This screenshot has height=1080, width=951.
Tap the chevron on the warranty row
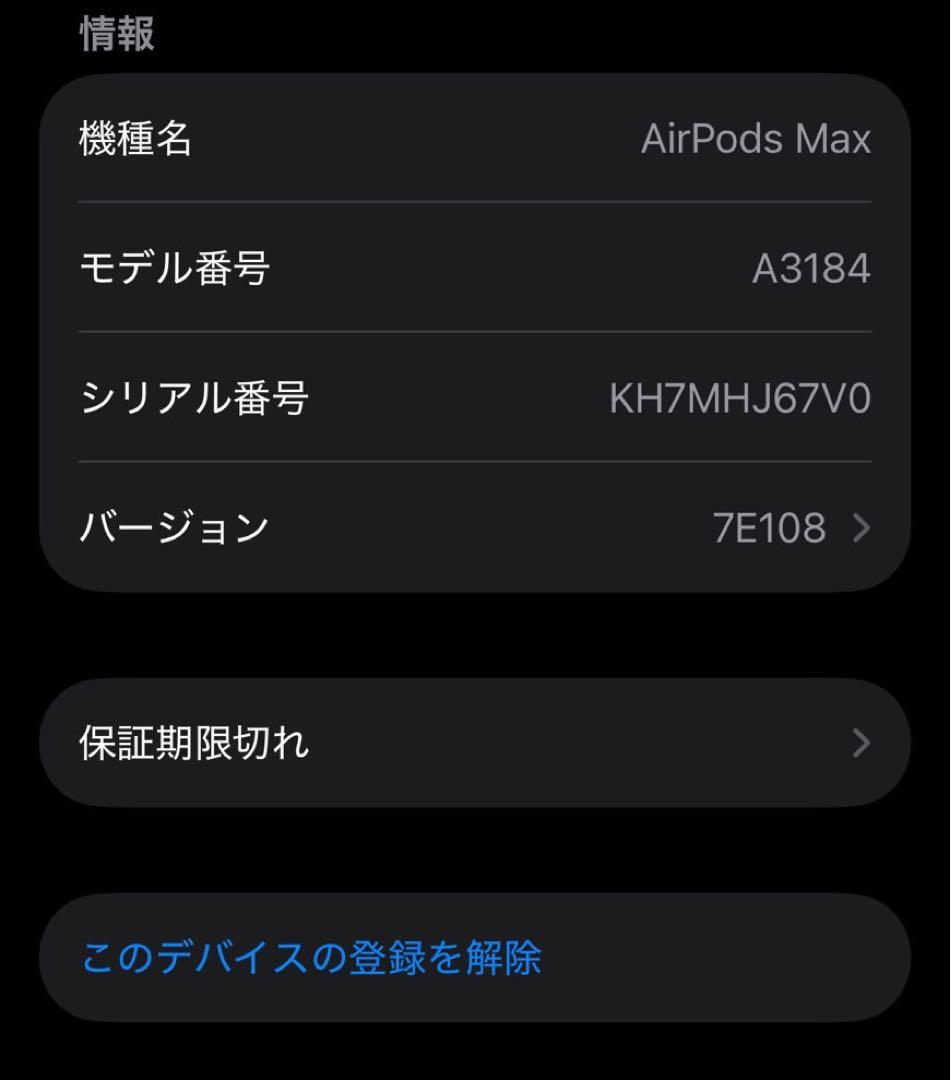[862, 741]
